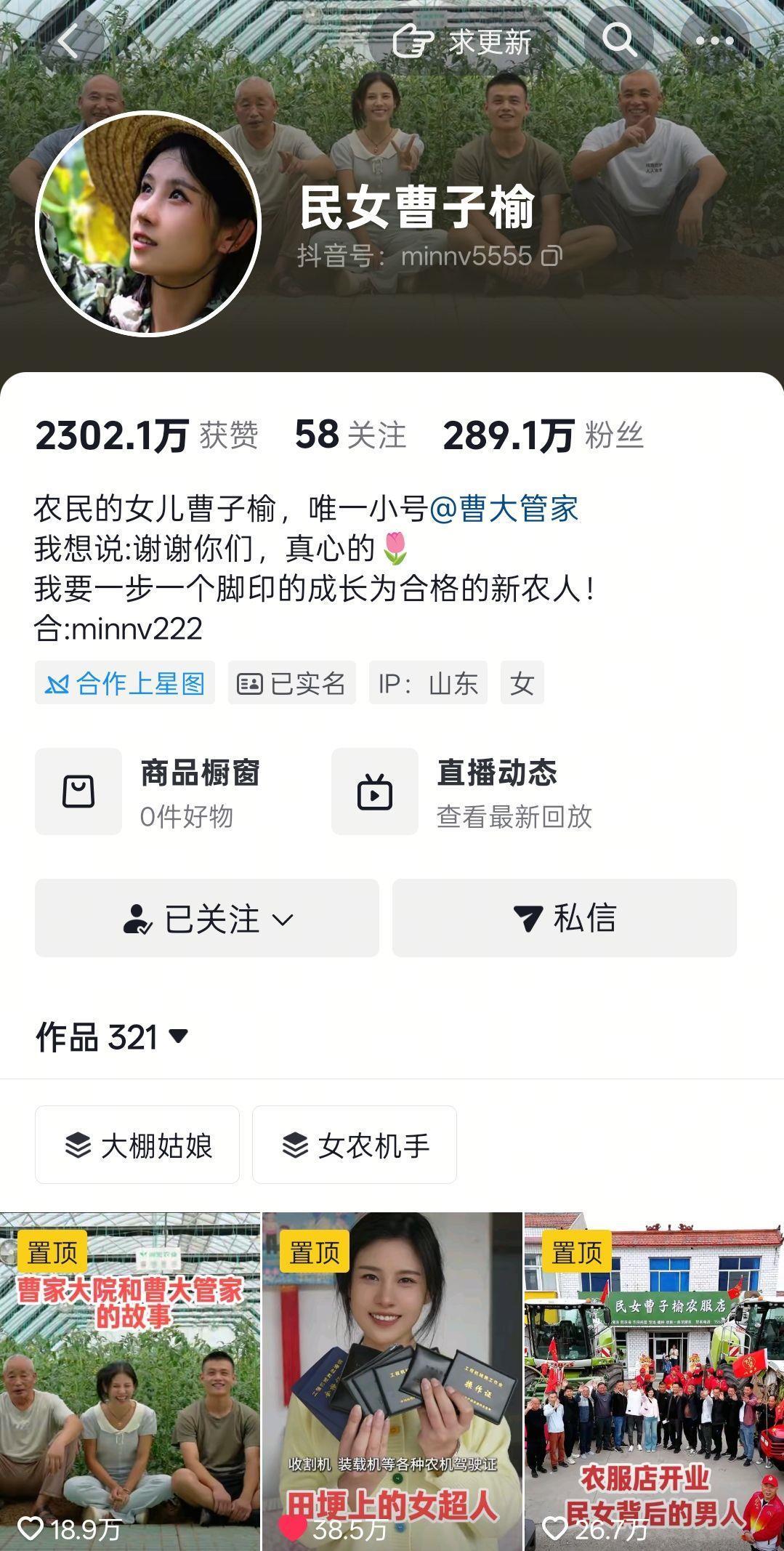
Task: Expand the 已关注 following dropdown
Action: click(207, 918)
